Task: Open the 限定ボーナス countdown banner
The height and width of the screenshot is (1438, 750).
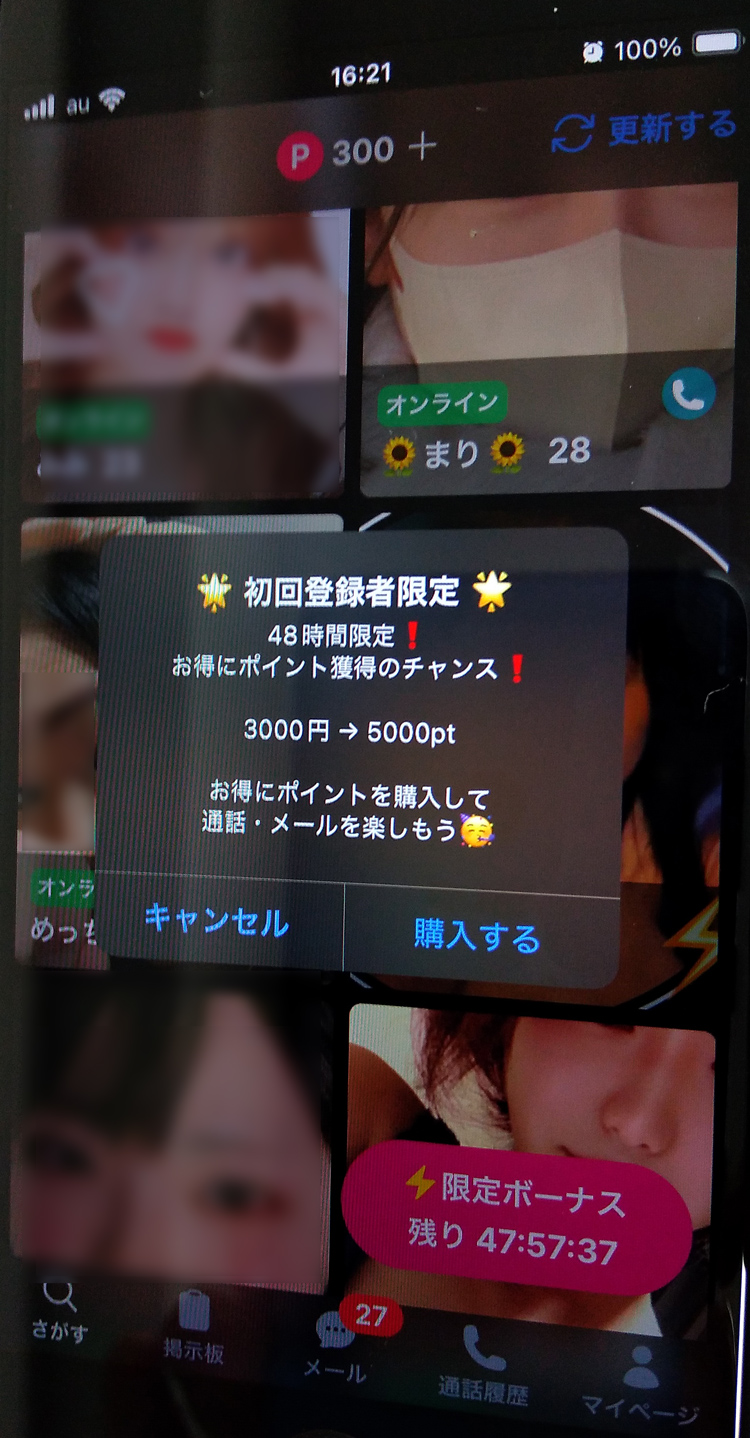Action: click(x=516, y=1217)
